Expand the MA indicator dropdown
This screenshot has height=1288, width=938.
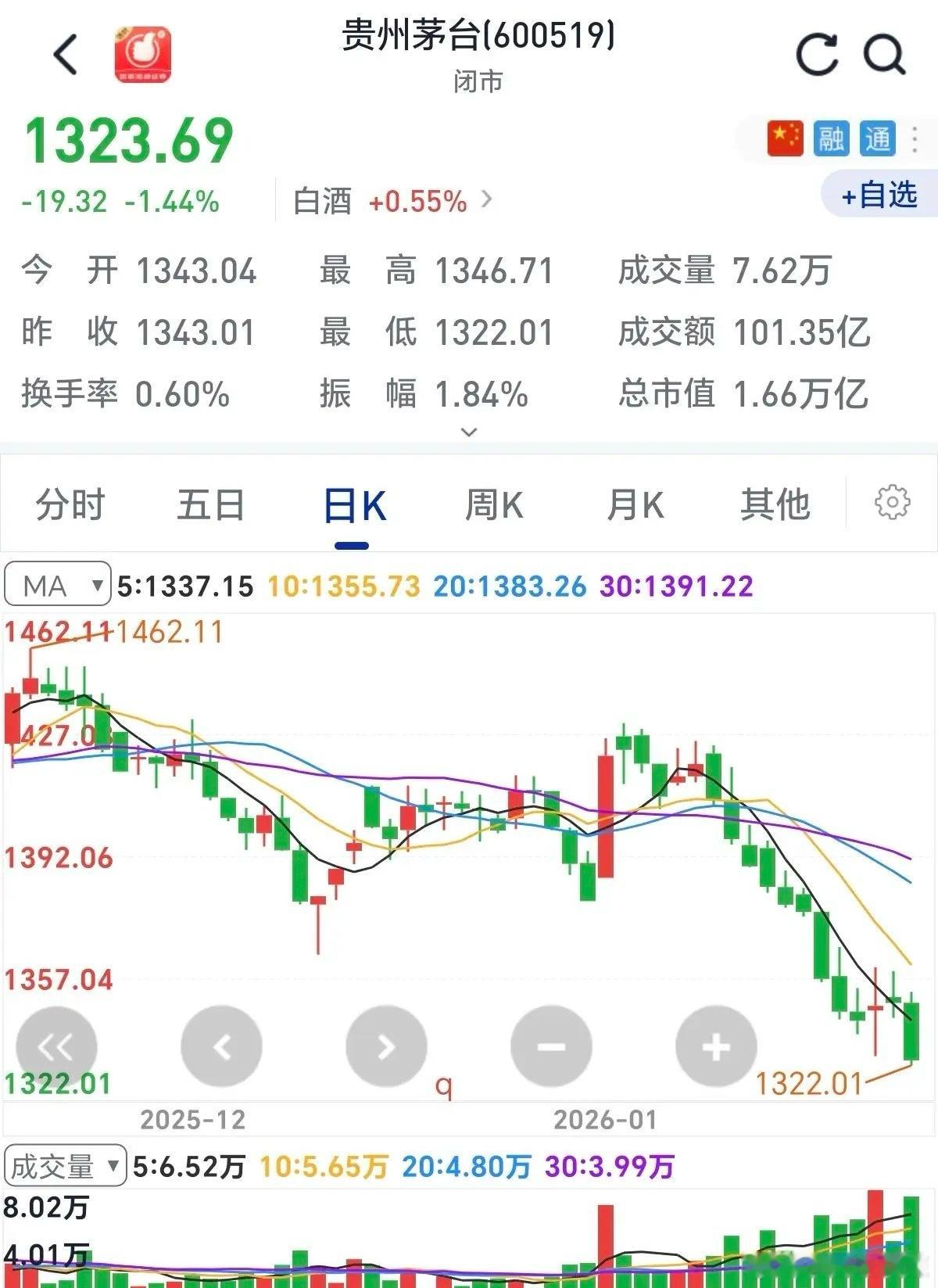(59, 585)
